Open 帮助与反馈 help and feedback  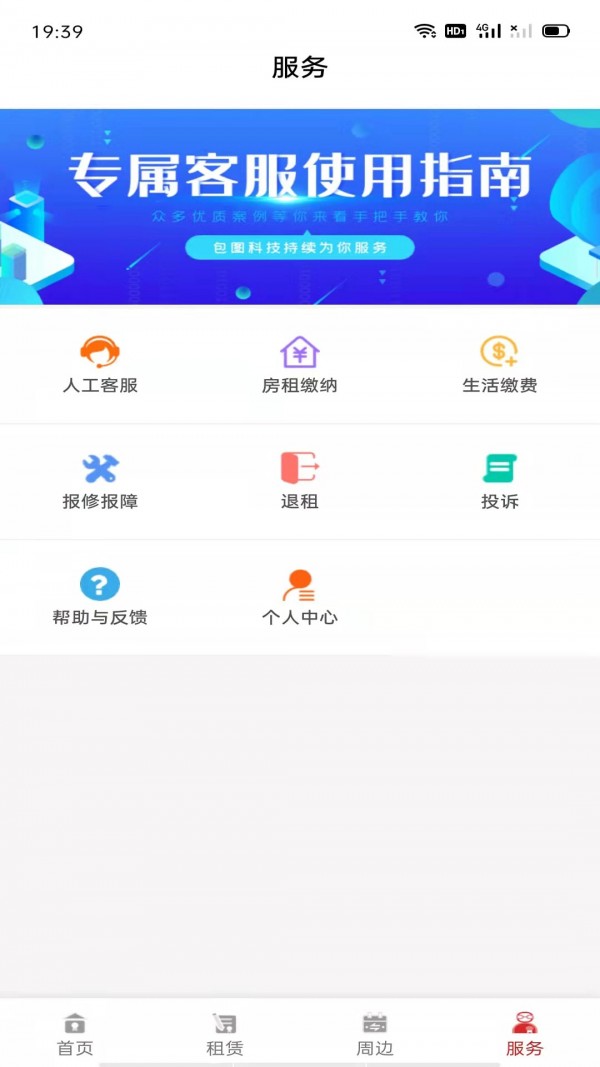[100, 597]
